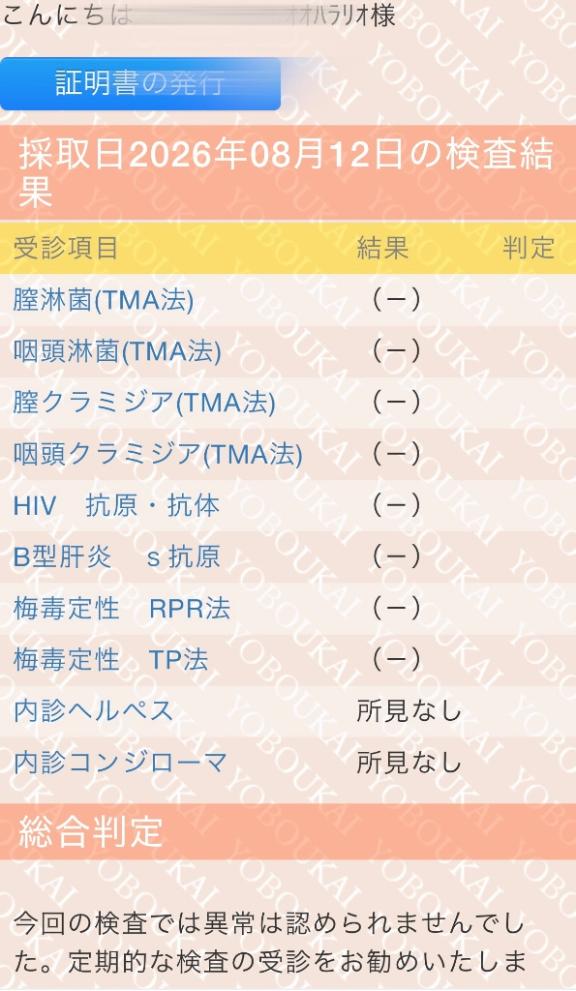Tap the 証明書の発行 button
This screenshot has width=576, height=991.
pyautogui.click(x=140, y=83)
